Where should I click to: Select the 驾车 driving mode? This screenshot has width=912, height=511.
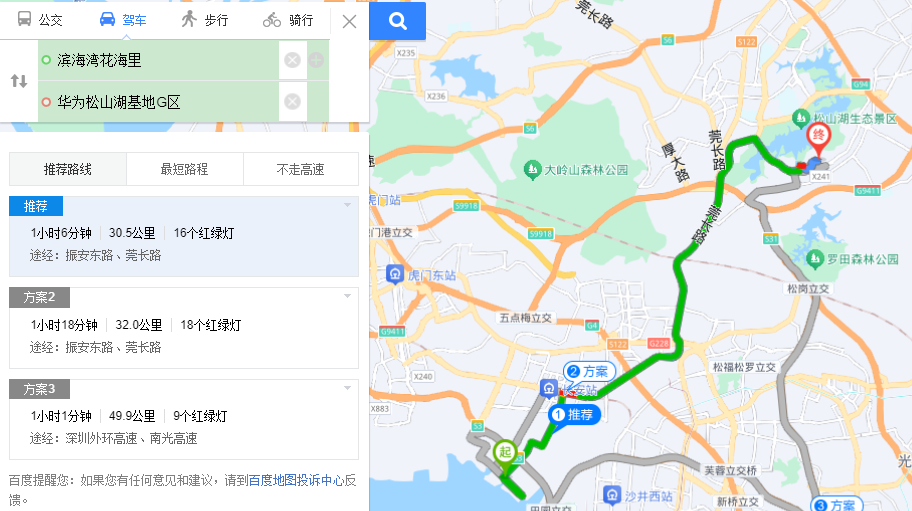tap(122, 20)
